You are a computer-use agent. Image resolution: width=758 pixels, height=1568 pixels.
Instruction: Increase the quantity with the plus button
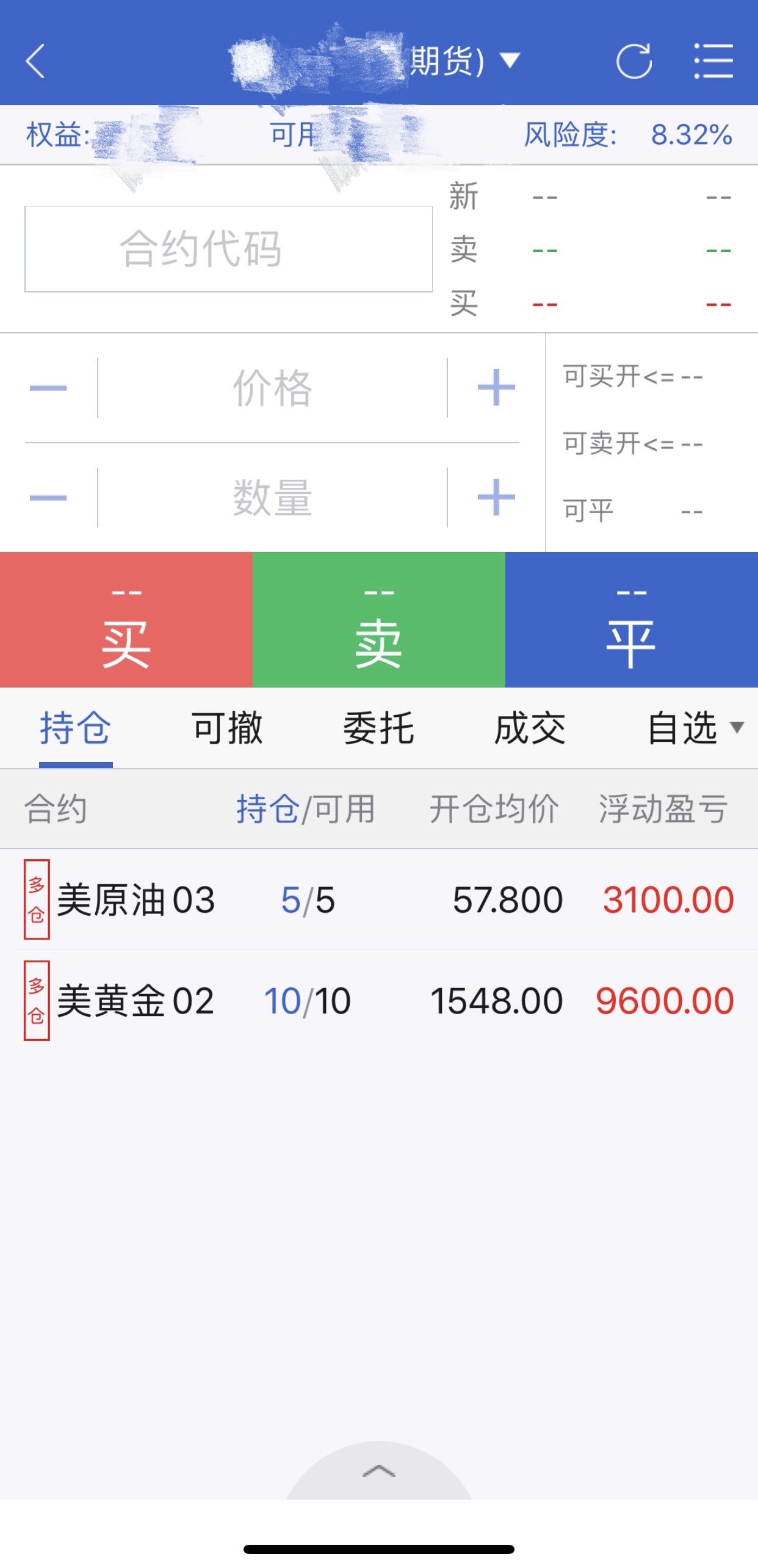(x=496, y=498)
